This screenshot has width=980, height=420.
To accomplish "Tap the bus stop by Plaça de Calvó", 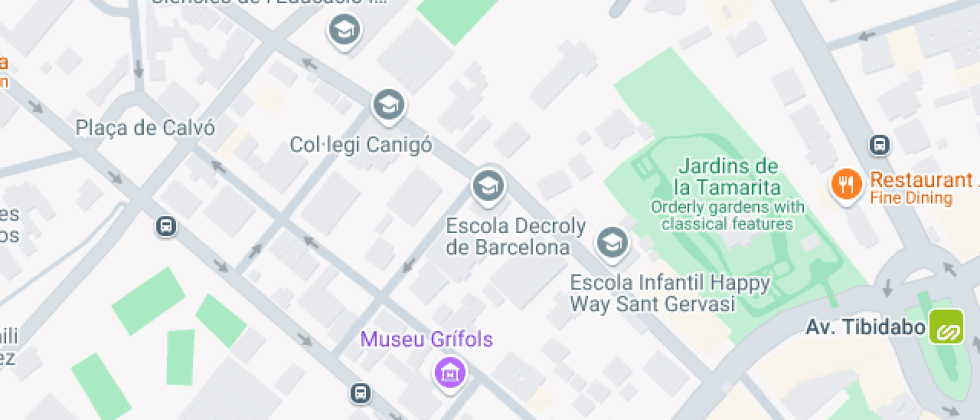I will [x=166, y=227].
